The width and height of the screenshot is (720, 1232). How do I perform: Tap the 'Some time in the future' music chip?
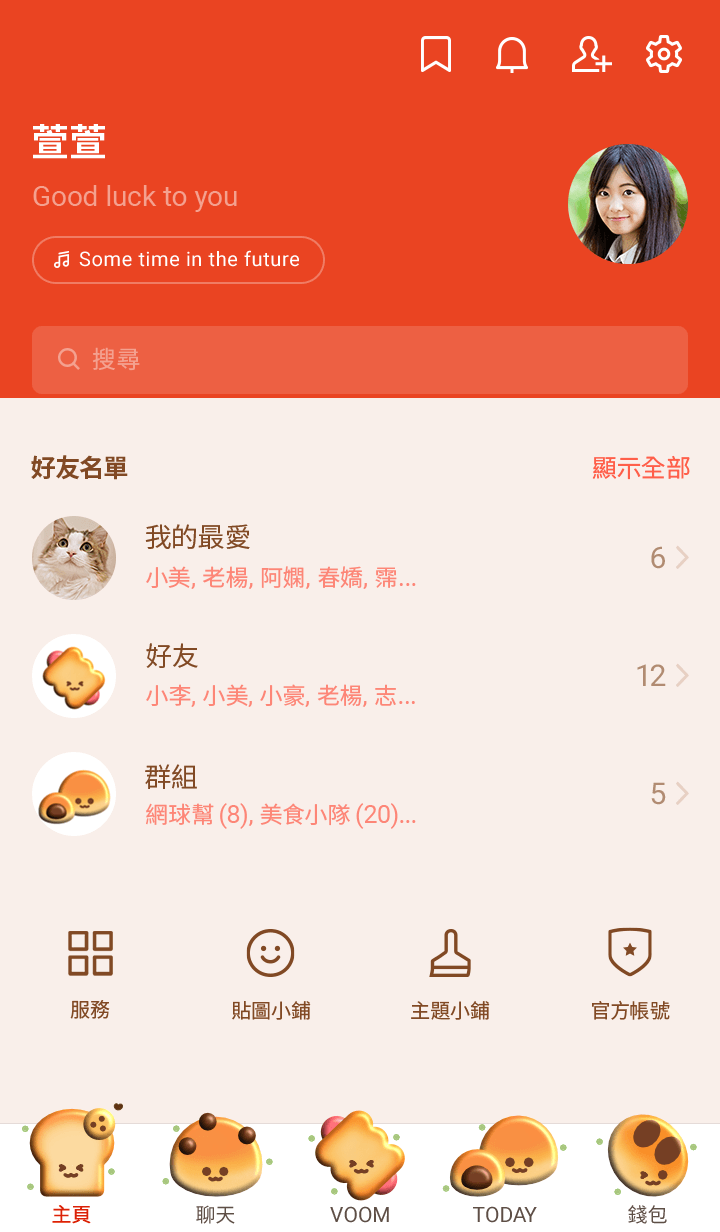click(x=178, y=260)
